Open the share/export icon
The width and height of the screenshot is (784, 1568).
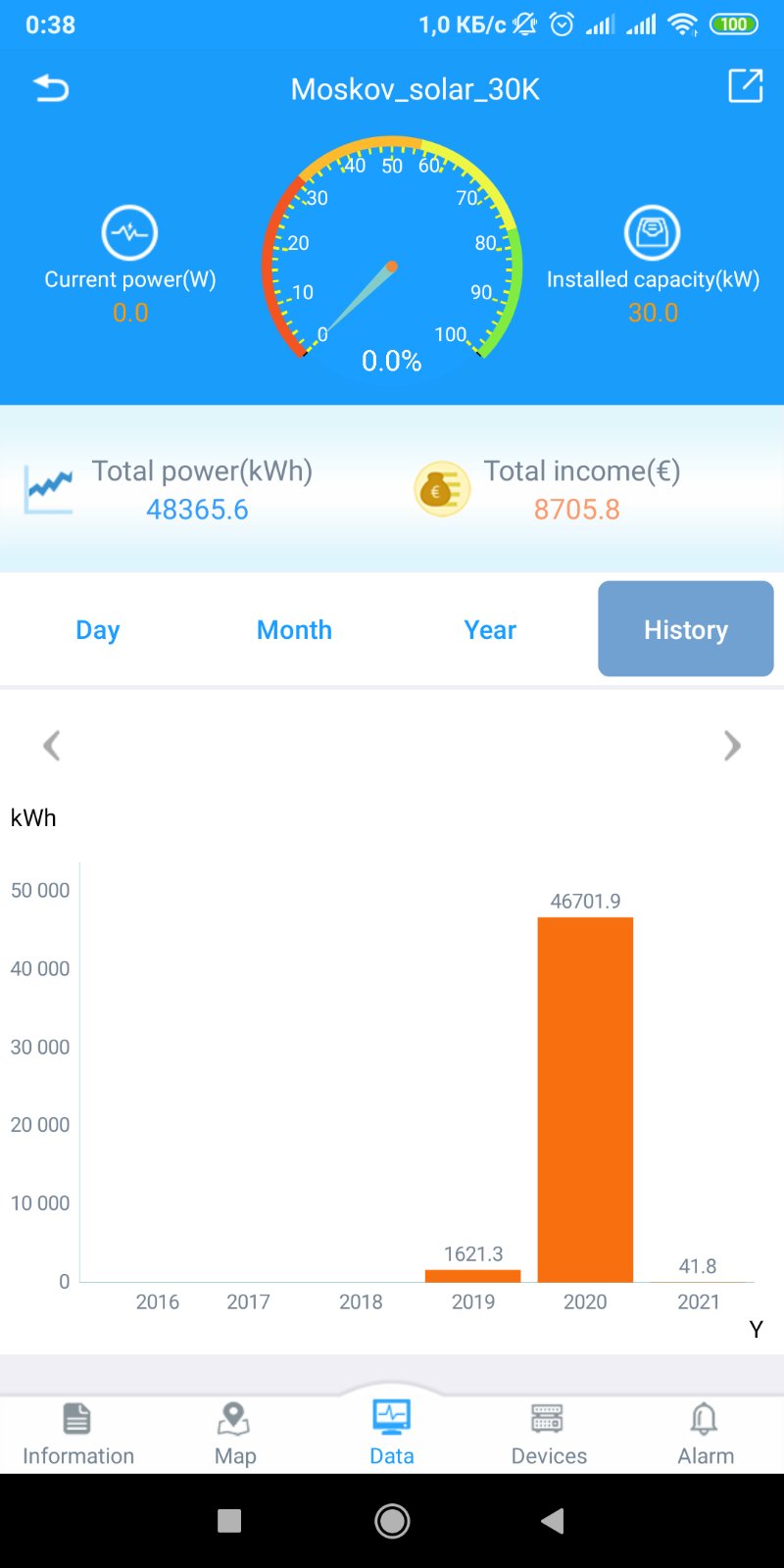[x=745, y=86]
